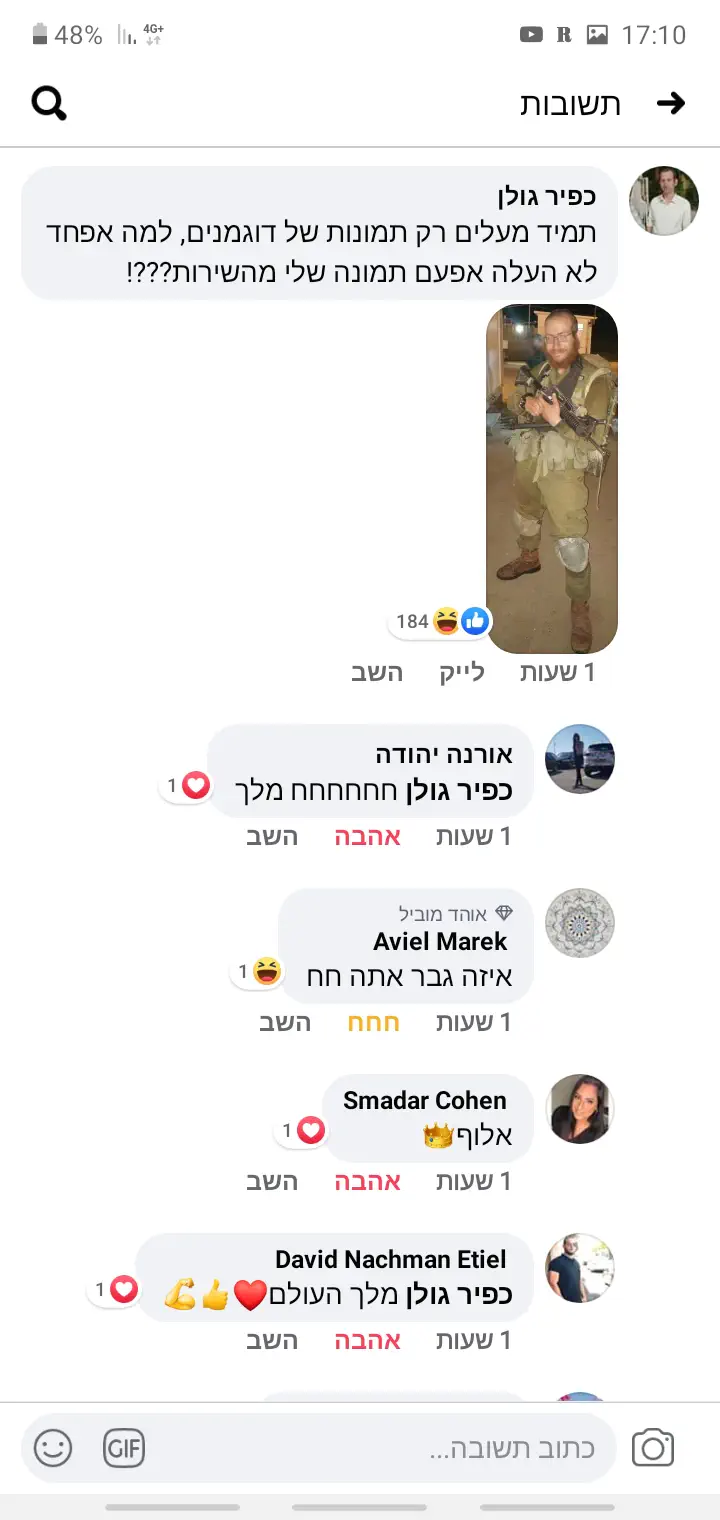Open the GIF picker
720x1520 pixels.
click(124, 1448)
